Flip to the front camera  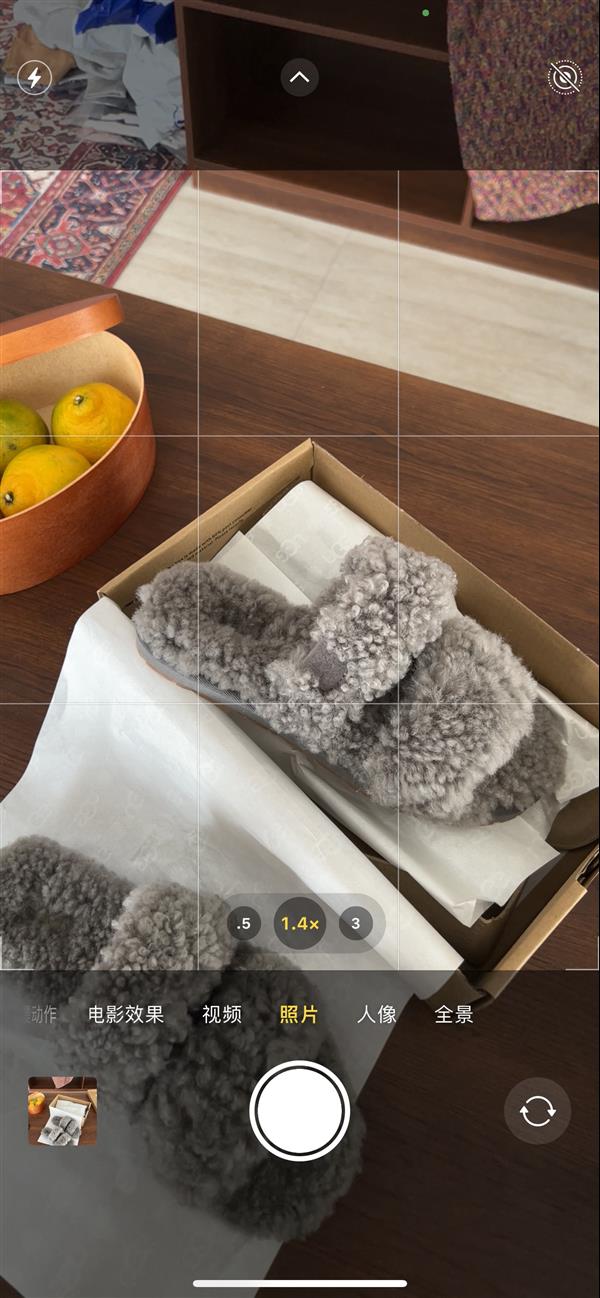(537, 1111)
